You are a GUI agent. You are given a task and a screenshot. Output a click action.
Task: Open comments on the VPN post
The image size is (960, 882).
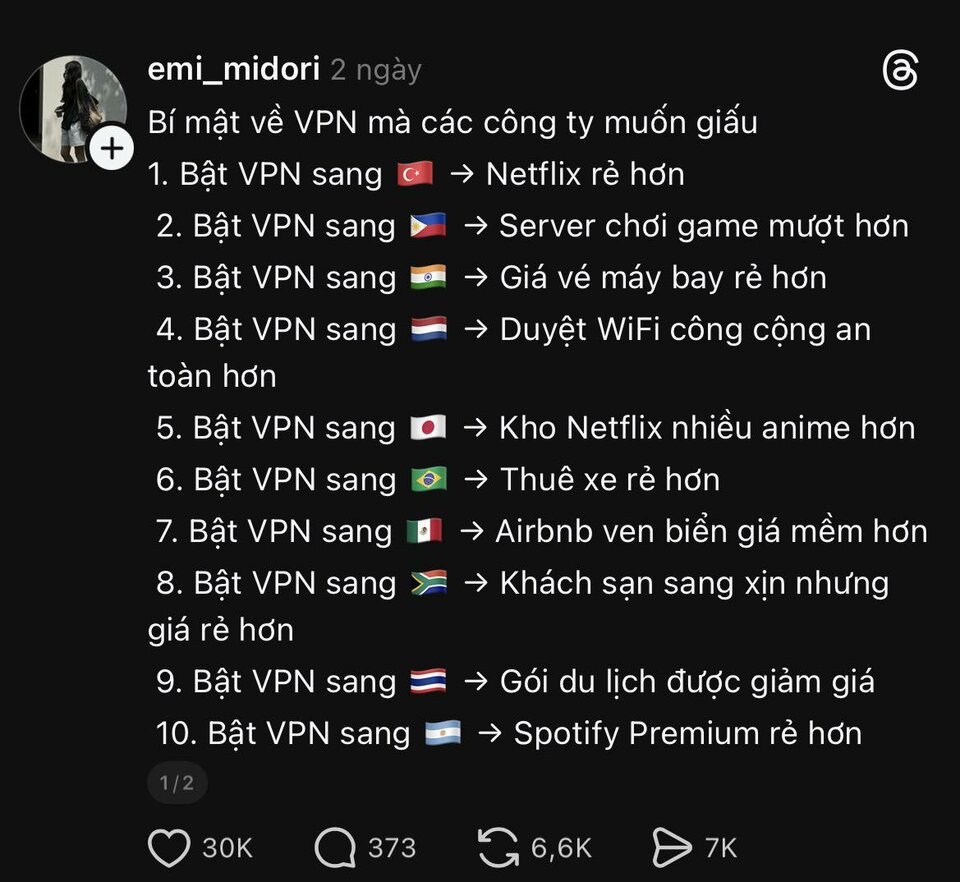pos(335,848)
